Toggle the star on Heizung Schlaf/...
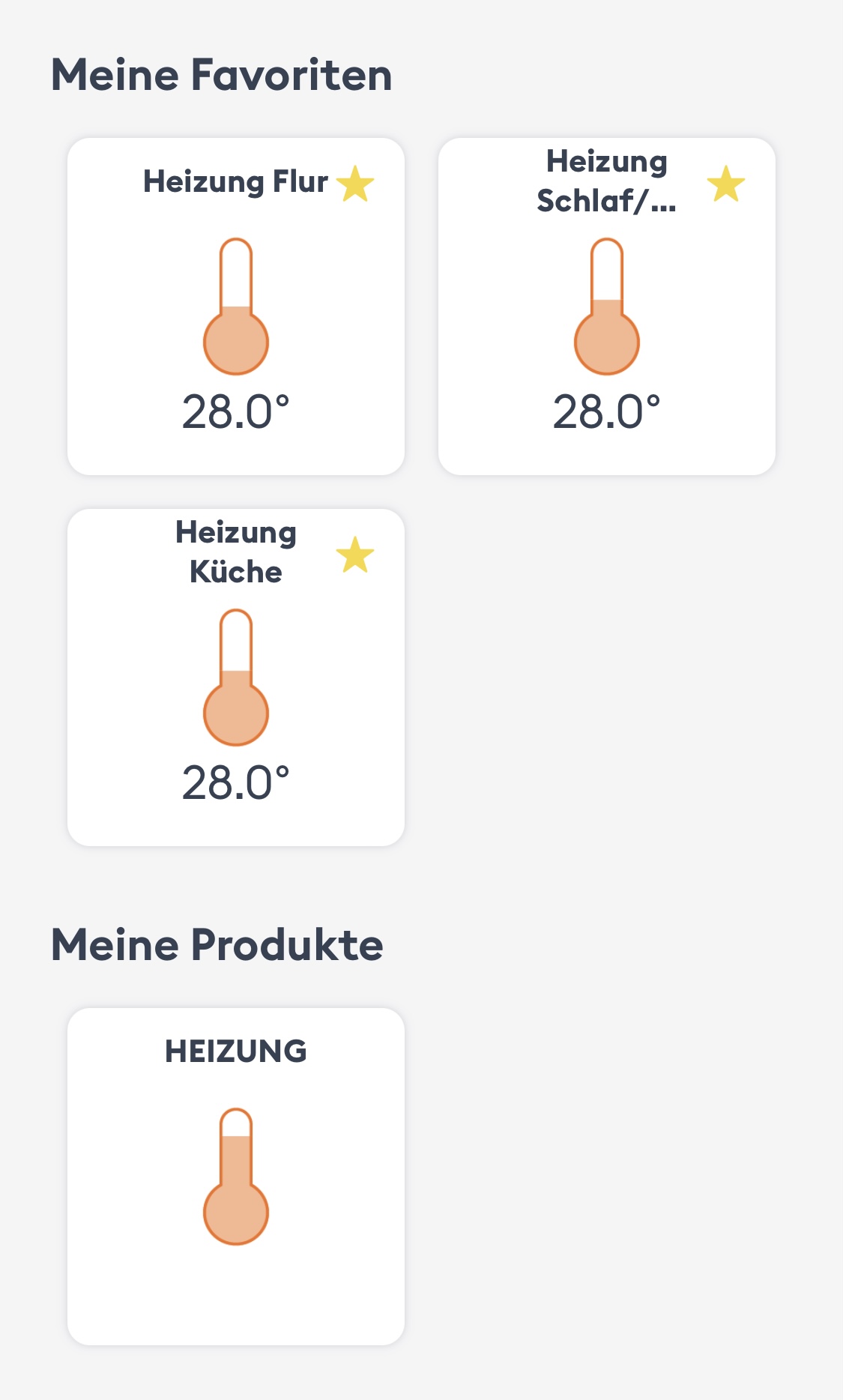 point(725,184)
